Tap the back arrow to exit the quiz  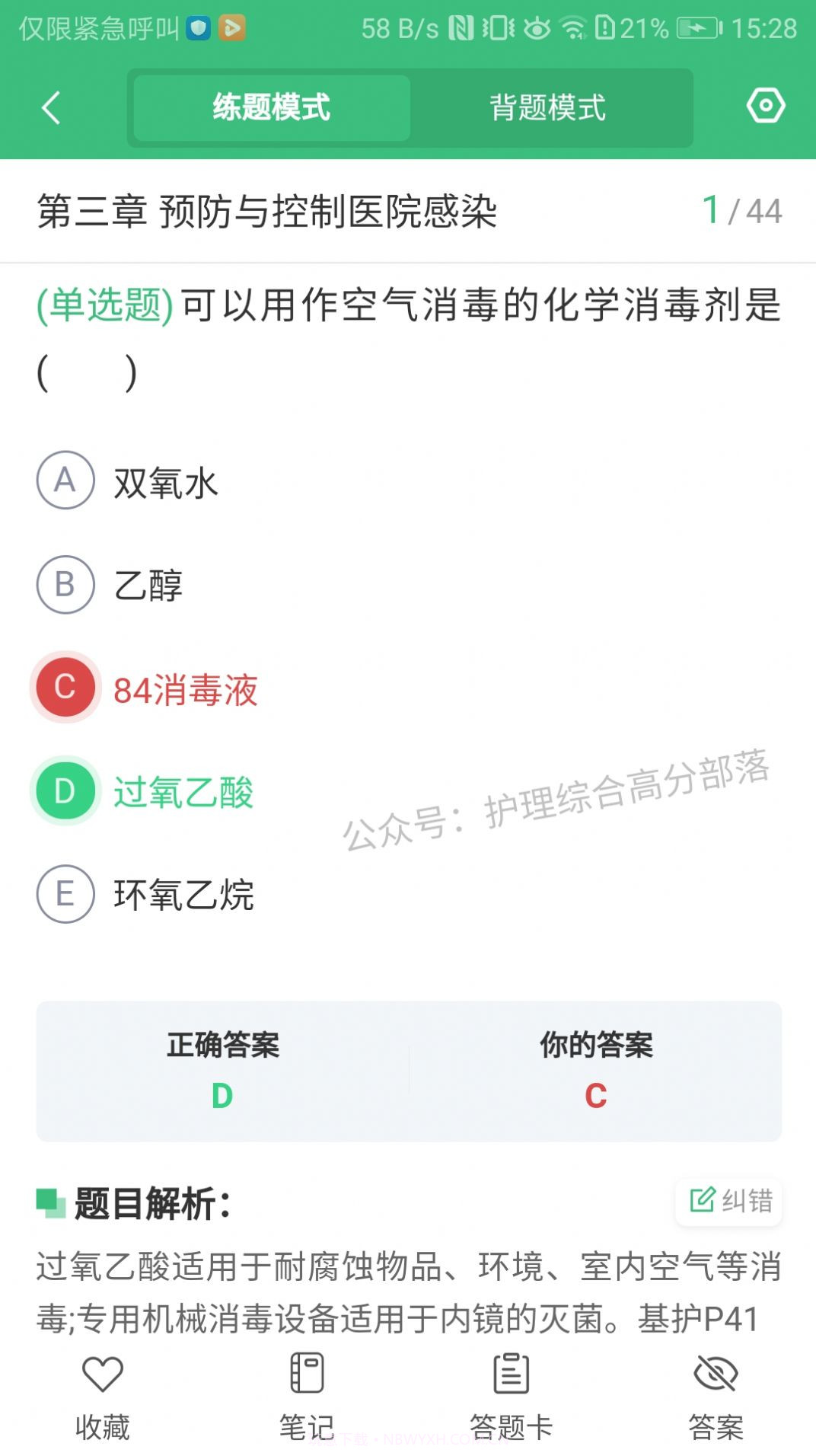pos(51,107)
